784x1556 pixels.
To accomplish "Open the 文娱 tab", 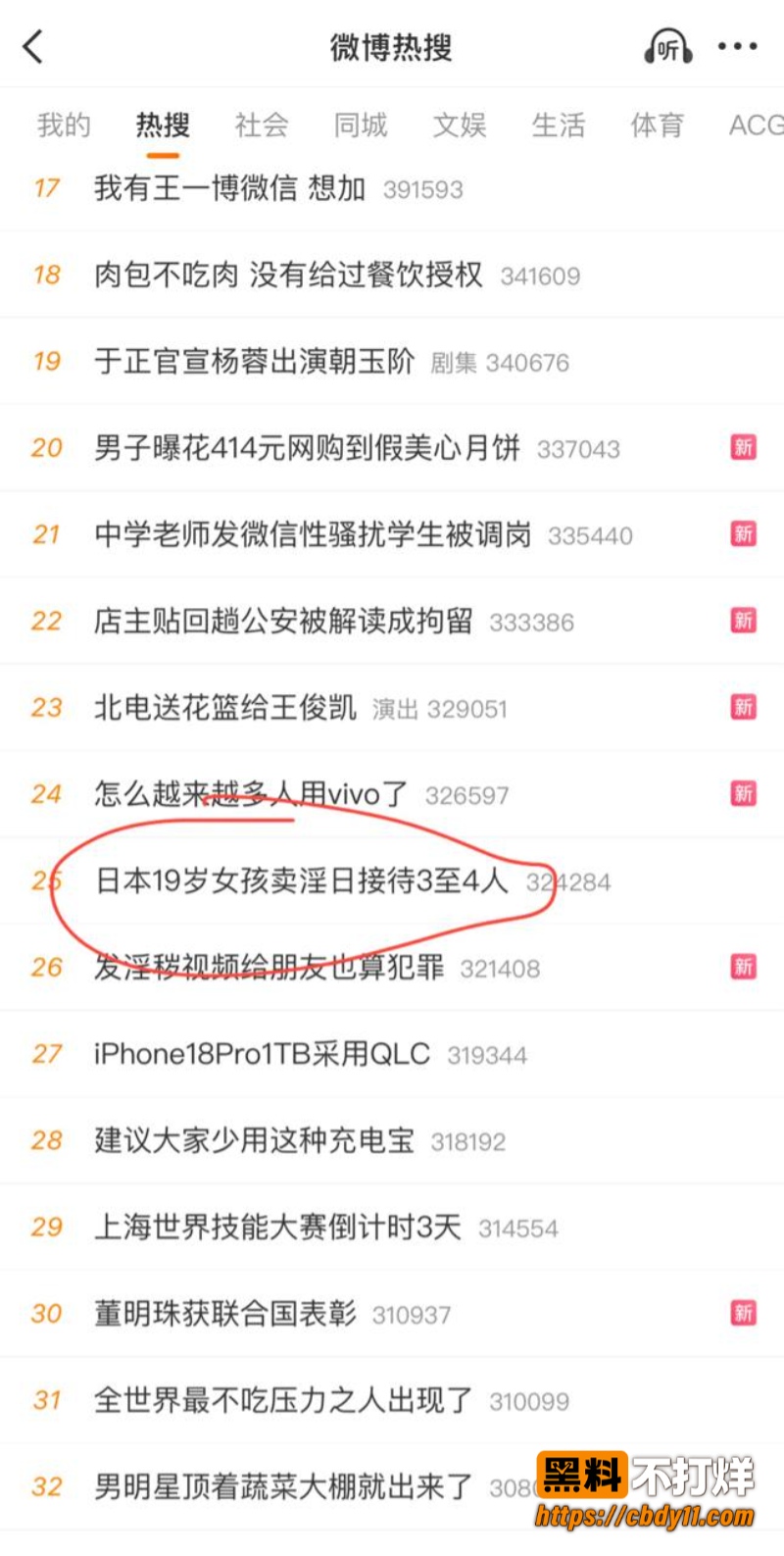I will coord(460,125).
